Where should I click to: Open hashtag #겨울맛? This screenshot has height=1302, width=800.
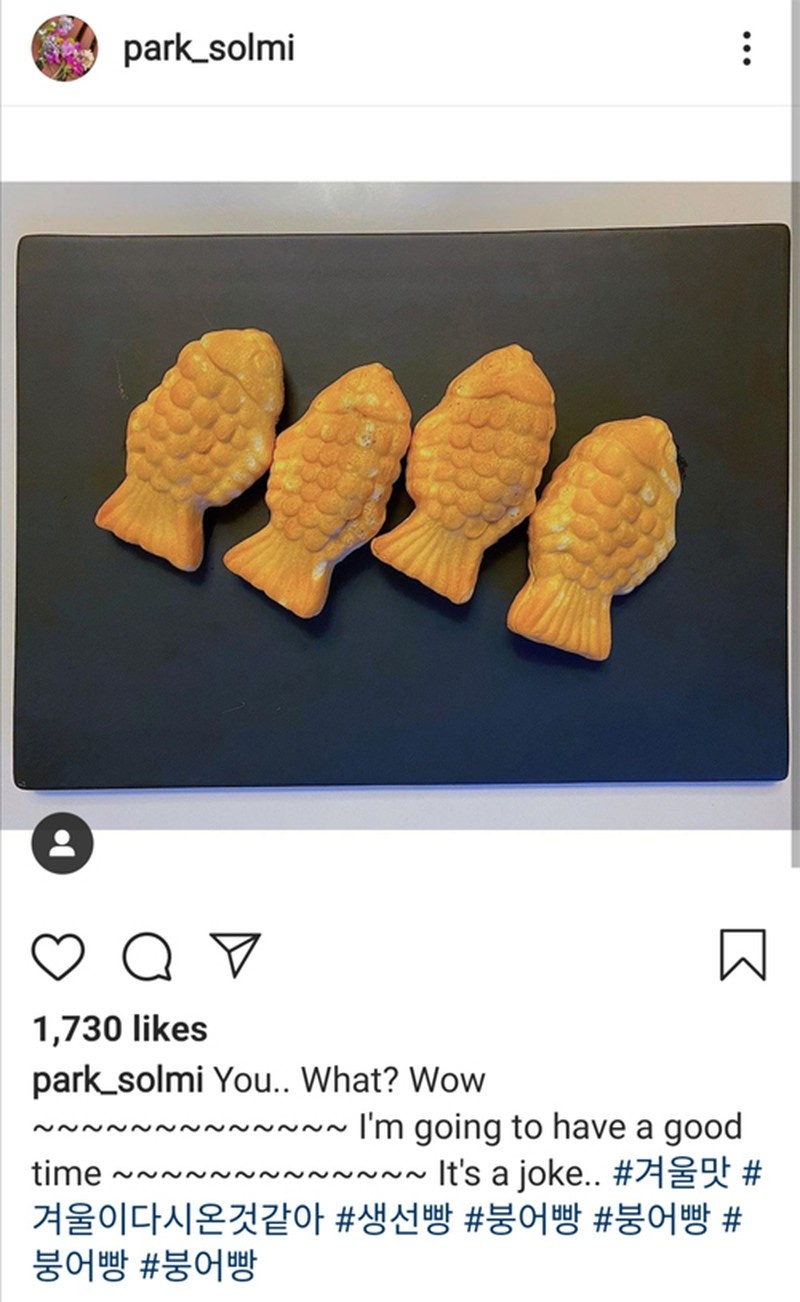click(671, 1174)
